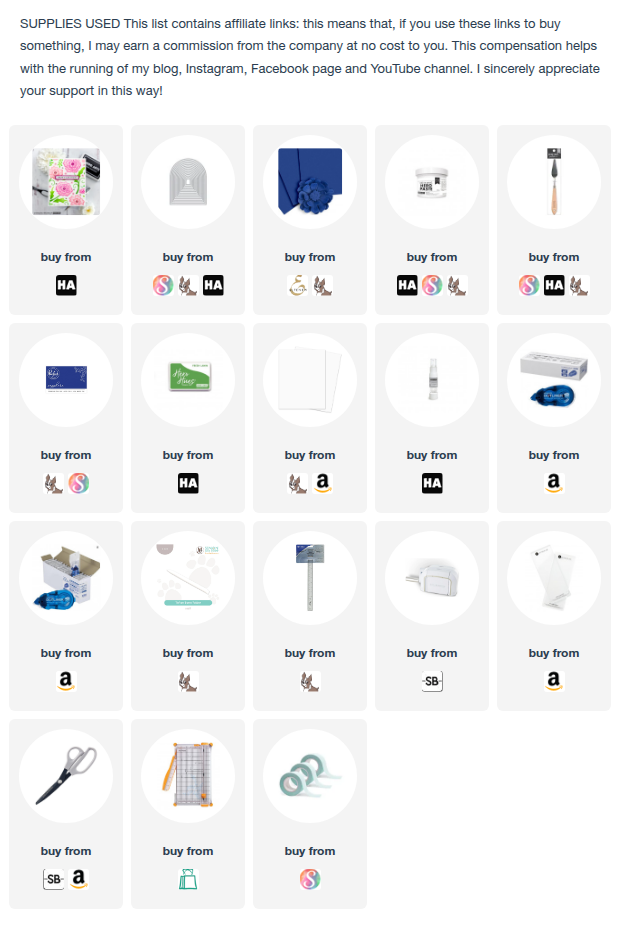Open the arch-shaped die product image
The width and height of the screenshot is (620, 929).
(188, 182)
